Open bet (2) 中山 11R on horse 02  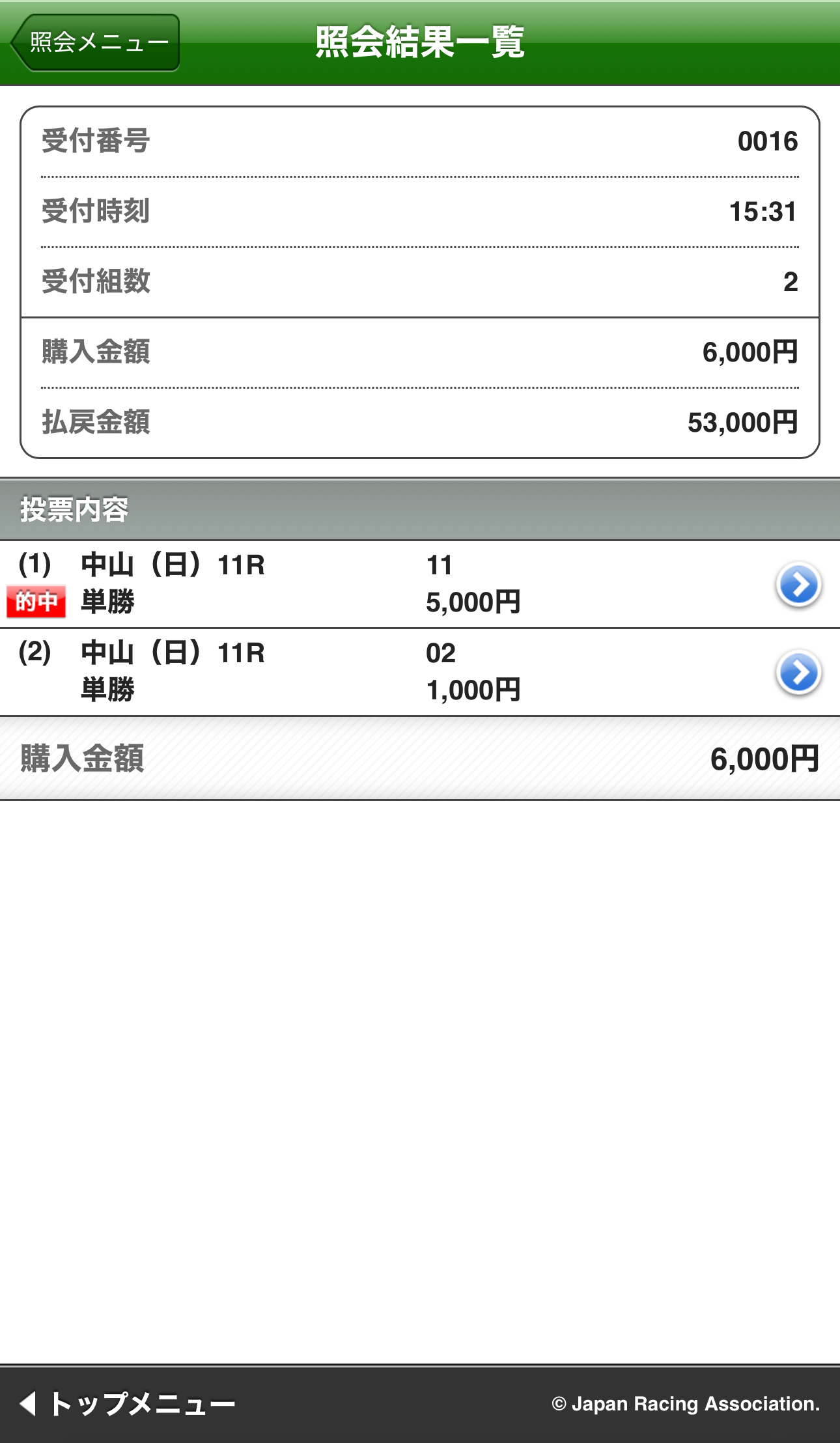[420, 672]
